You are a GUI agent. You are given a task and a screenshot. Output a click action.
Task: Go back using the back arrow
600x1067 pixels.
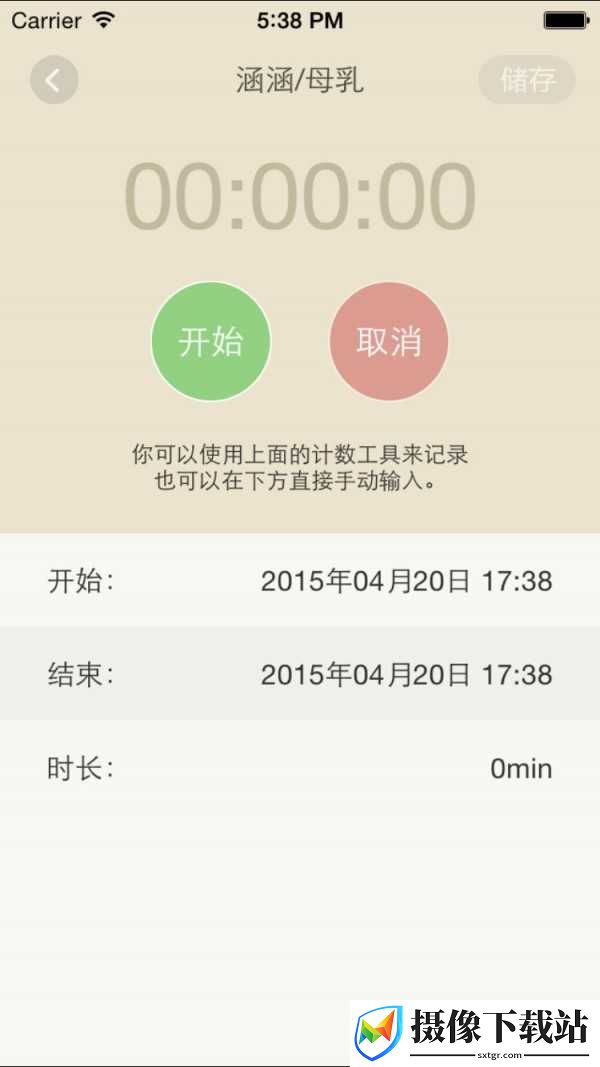54,80
